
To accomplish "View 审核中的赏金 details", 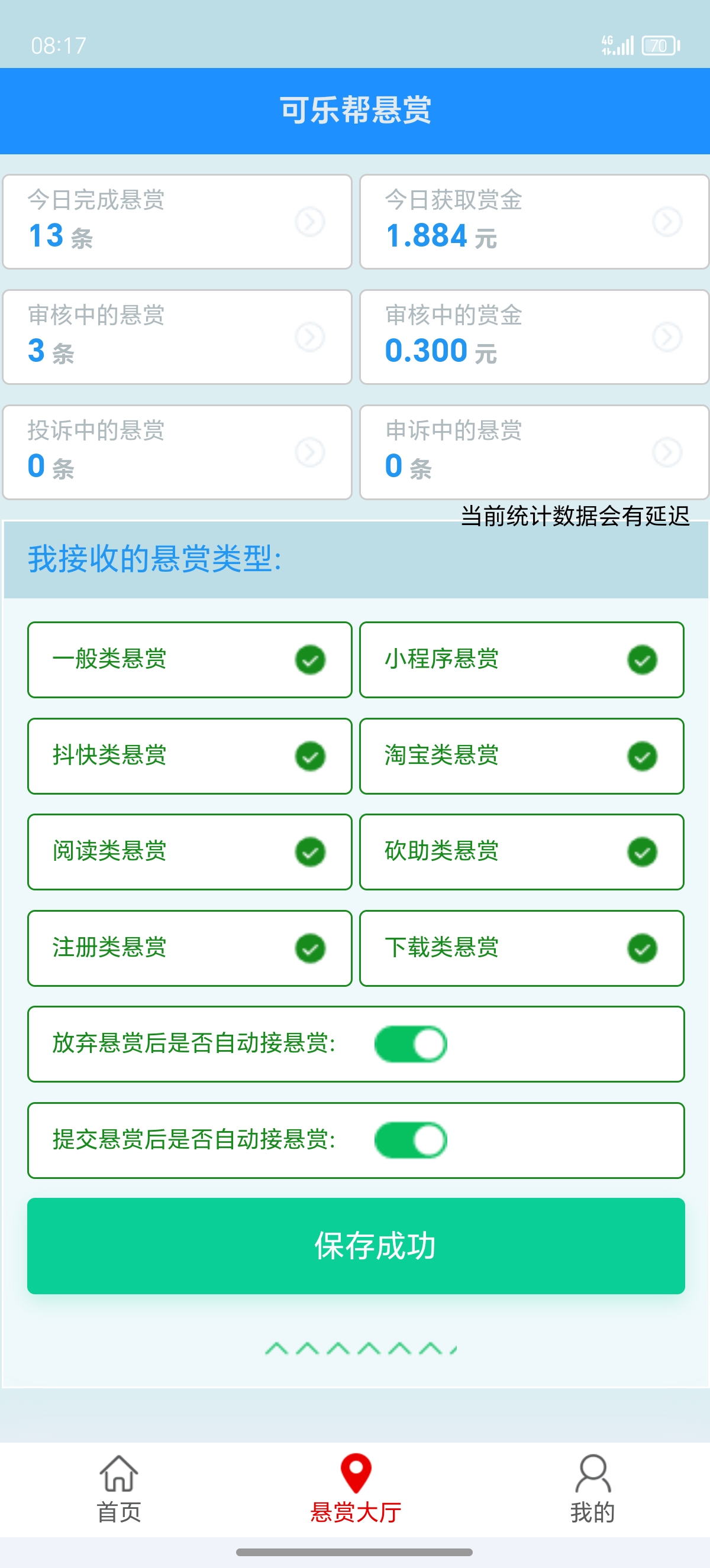I will pyautogui.click(x=534, y=336).
